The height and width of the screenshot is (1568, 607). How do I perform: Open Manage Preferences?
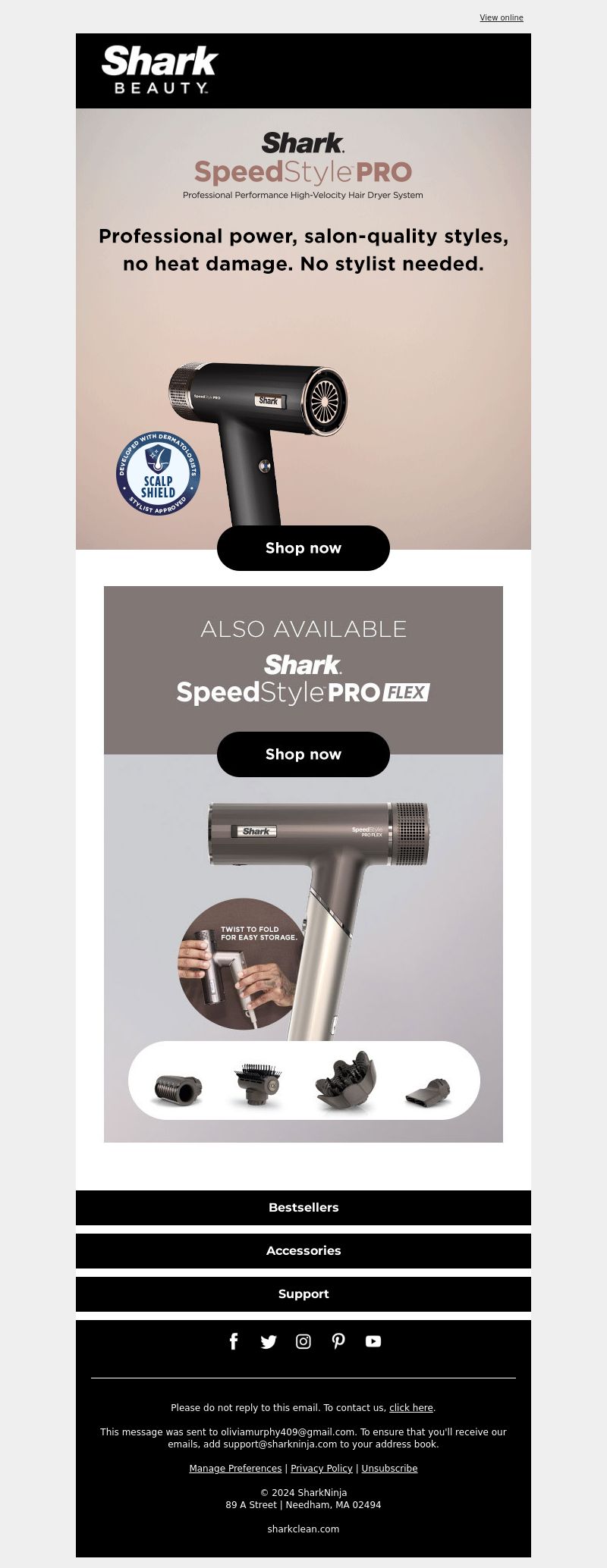point(235,1469)
